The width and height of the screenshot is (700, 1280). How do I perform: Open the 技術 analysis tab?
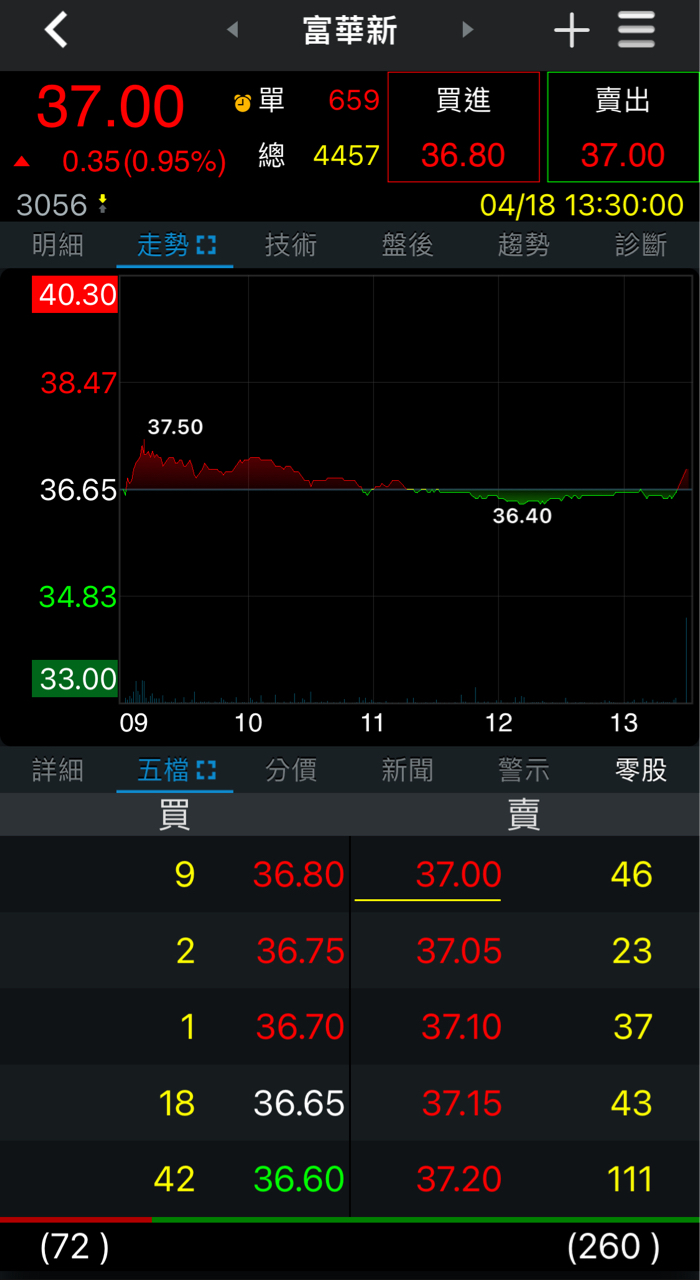coord(291,245)
